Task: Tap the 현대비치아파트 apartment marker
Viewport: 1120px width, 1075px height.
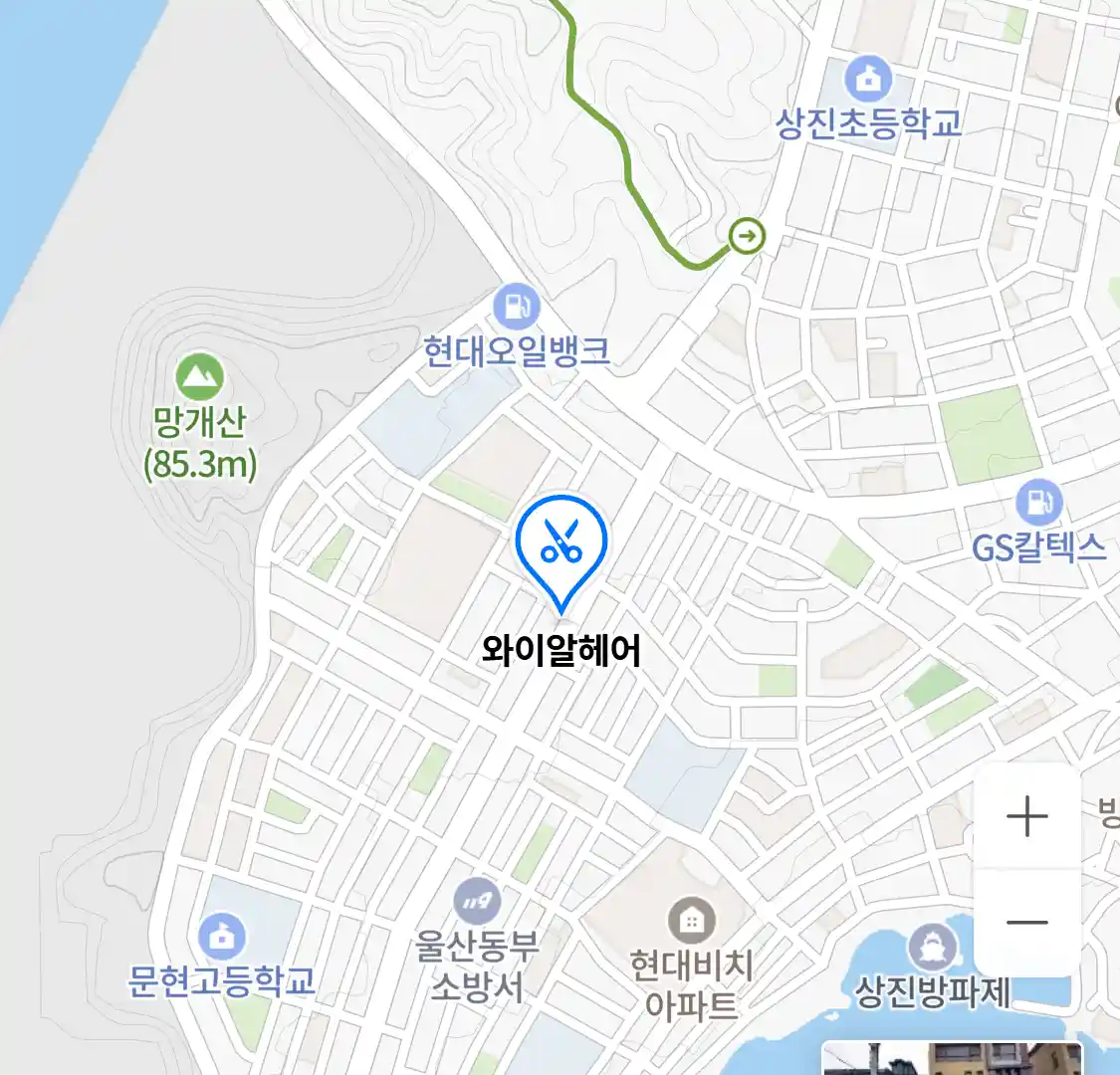Action: (x=691, y=920)
